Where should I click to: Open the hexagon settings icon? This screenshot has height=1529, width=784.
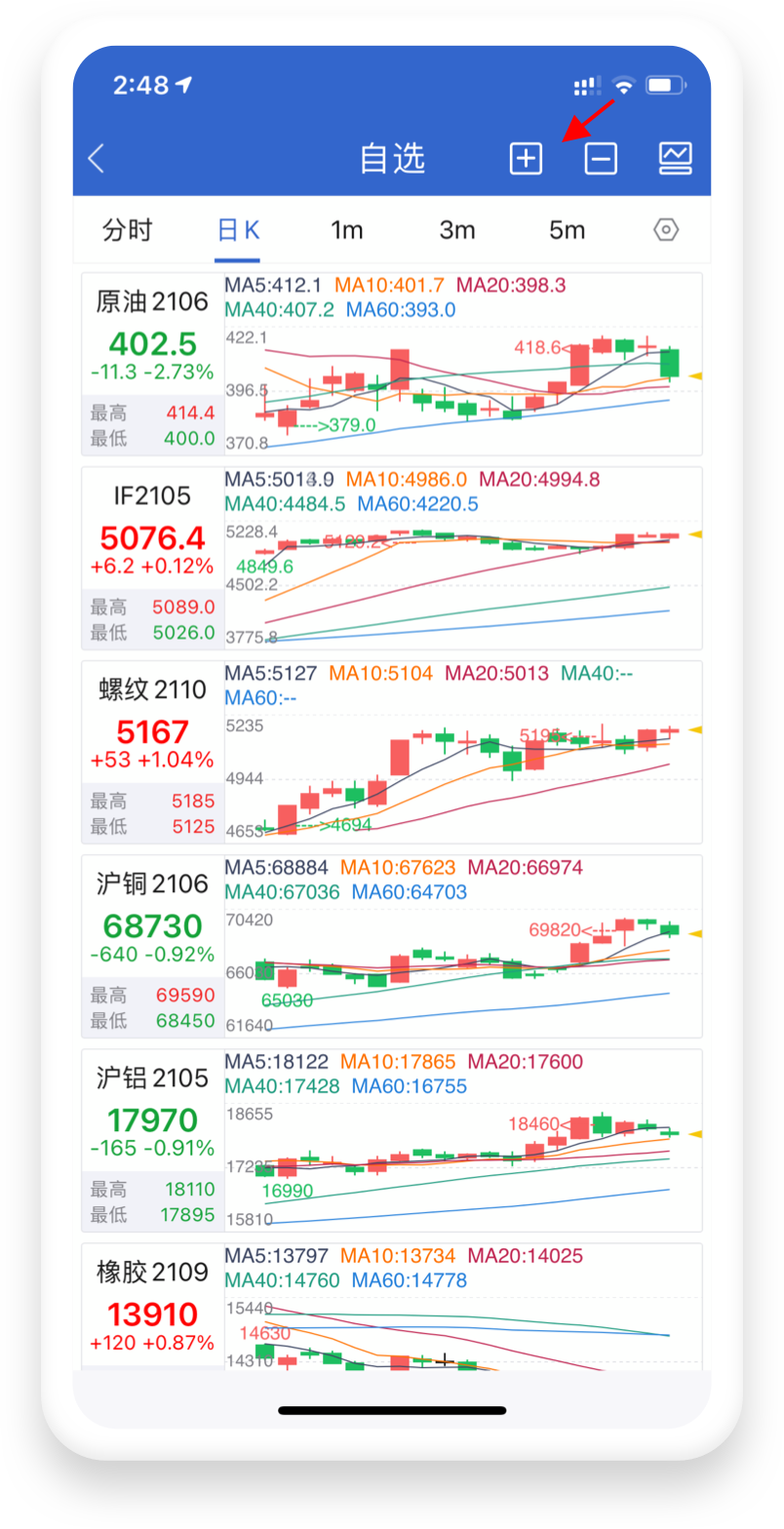tap(666, 230)
